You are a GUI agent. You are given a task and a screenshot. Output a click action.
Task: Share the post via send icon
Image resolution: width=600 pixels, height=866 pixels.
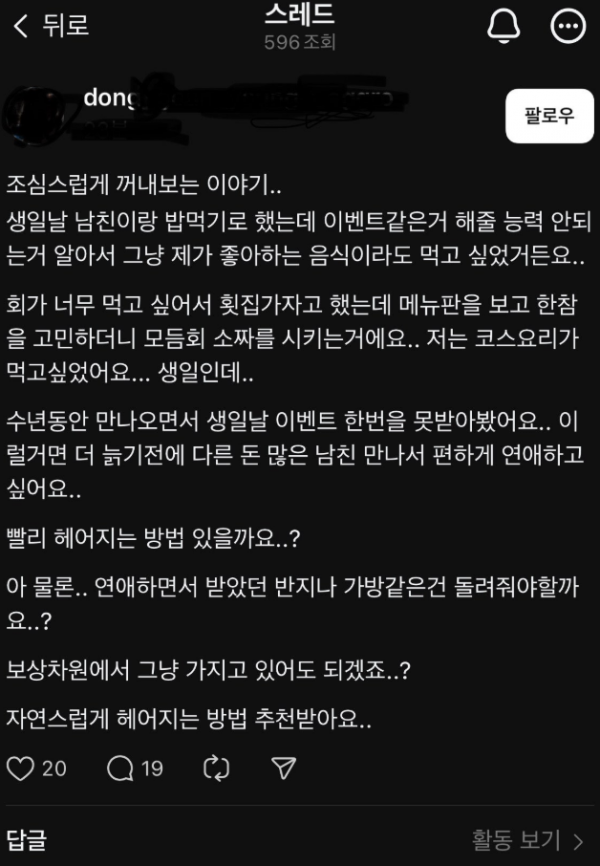tap(284, 767)
